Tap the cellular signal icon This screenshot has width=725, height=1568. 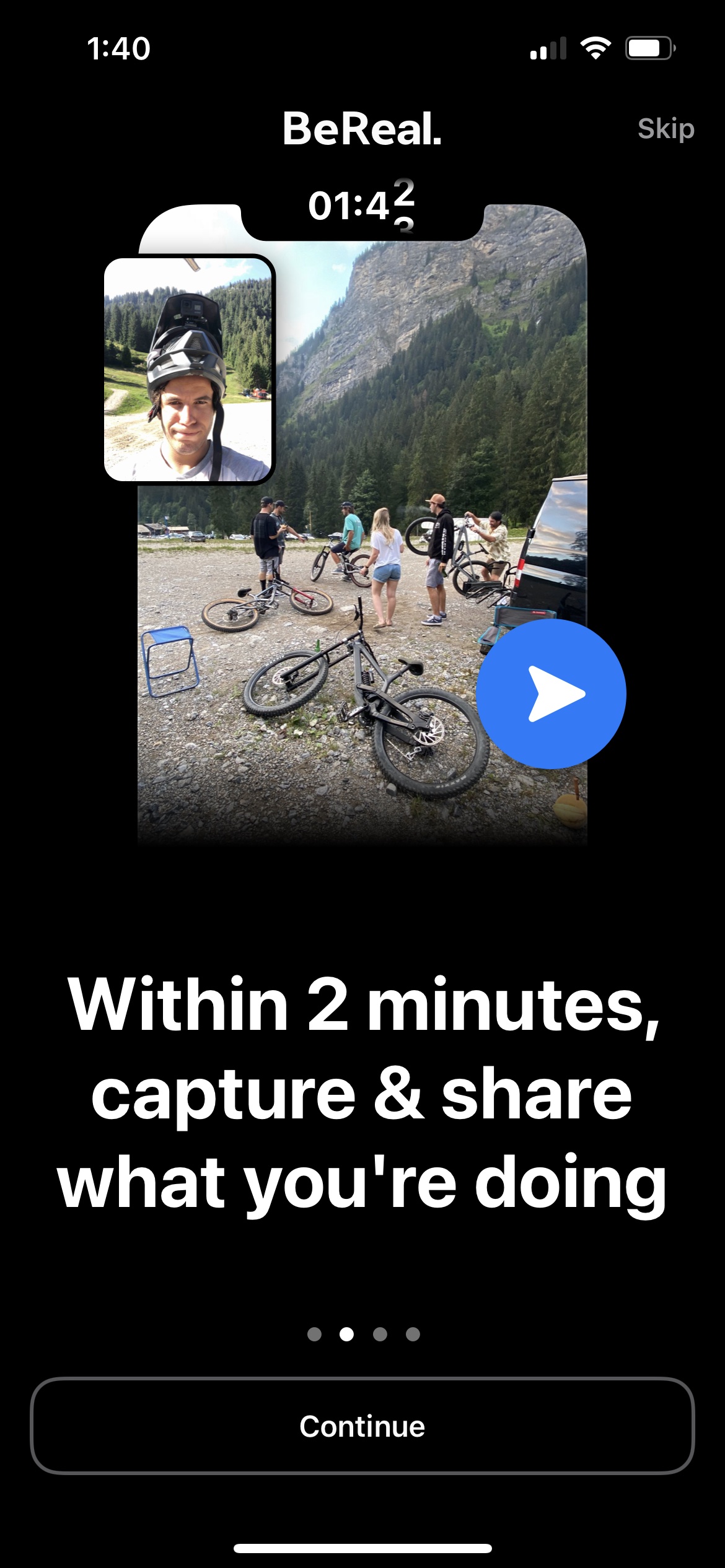click(548, 48)
